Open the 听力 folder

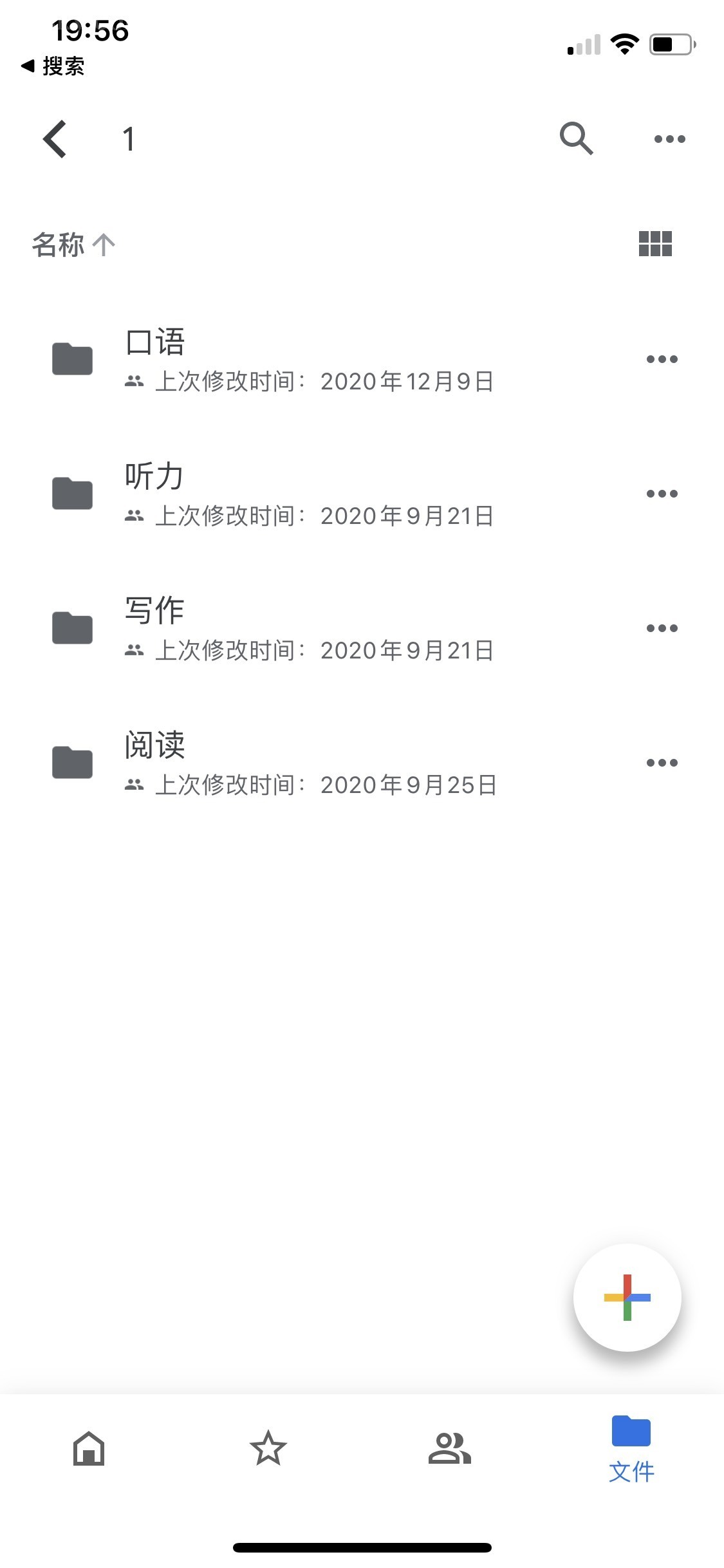click(309, 494)
